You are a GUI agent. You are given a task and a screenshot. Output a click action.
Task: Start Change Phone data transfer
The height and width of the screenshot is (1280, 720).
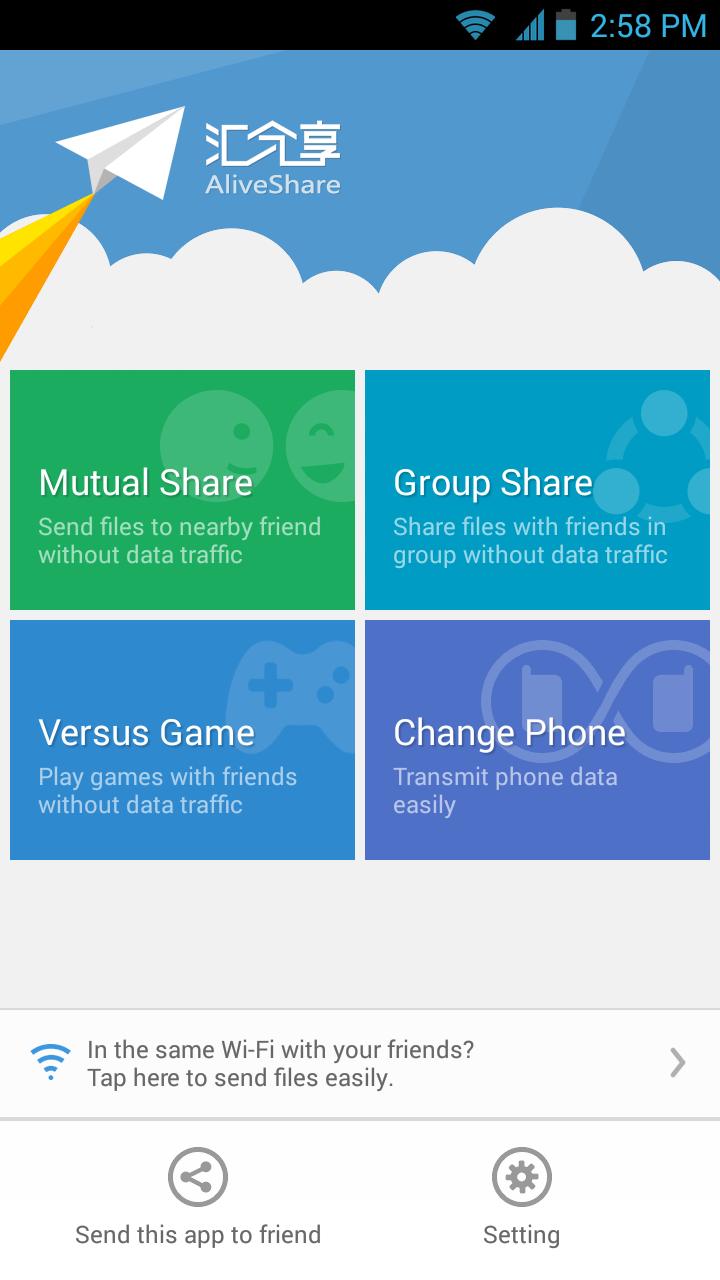[x=537, y=740]
